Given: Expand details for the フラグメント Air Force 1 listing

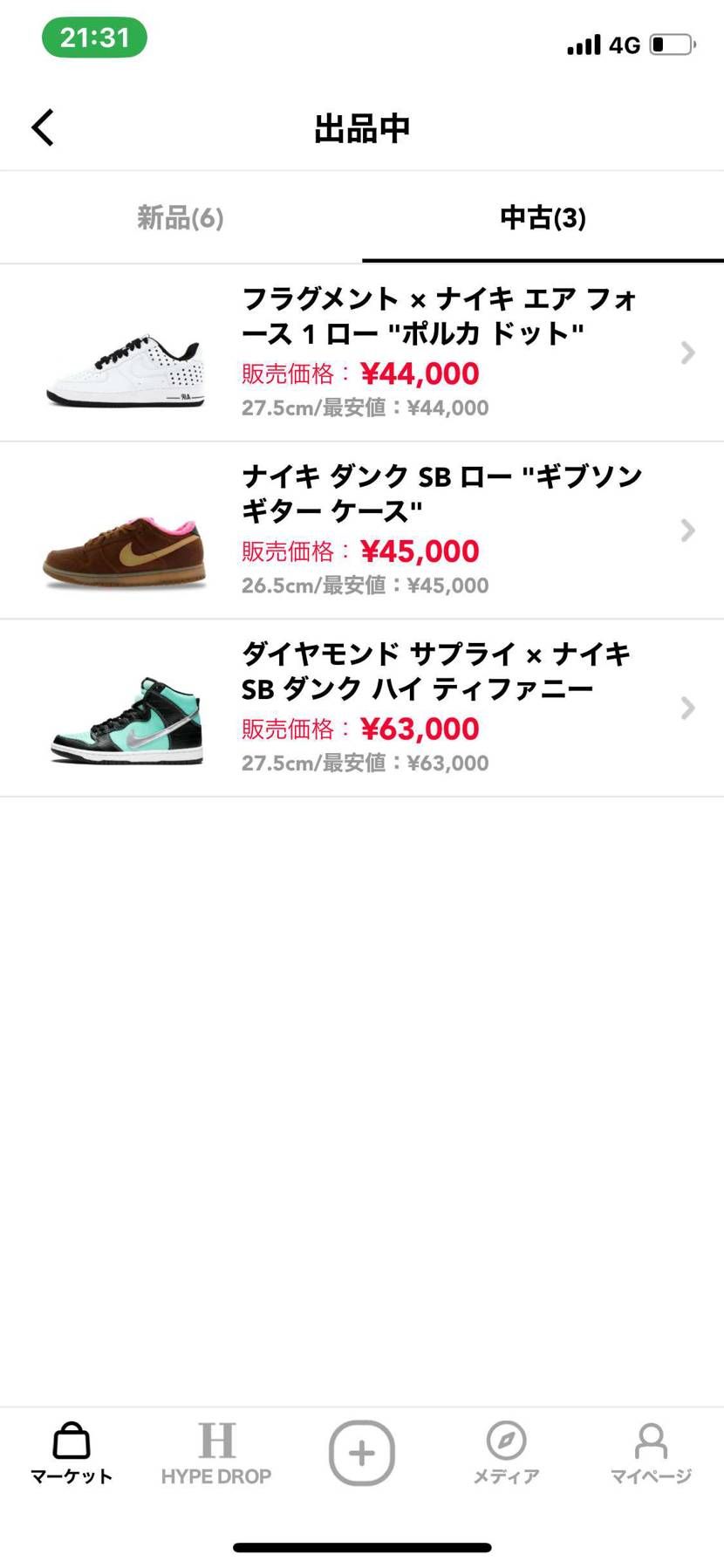Looking at the screenshot, I should 688,353.
